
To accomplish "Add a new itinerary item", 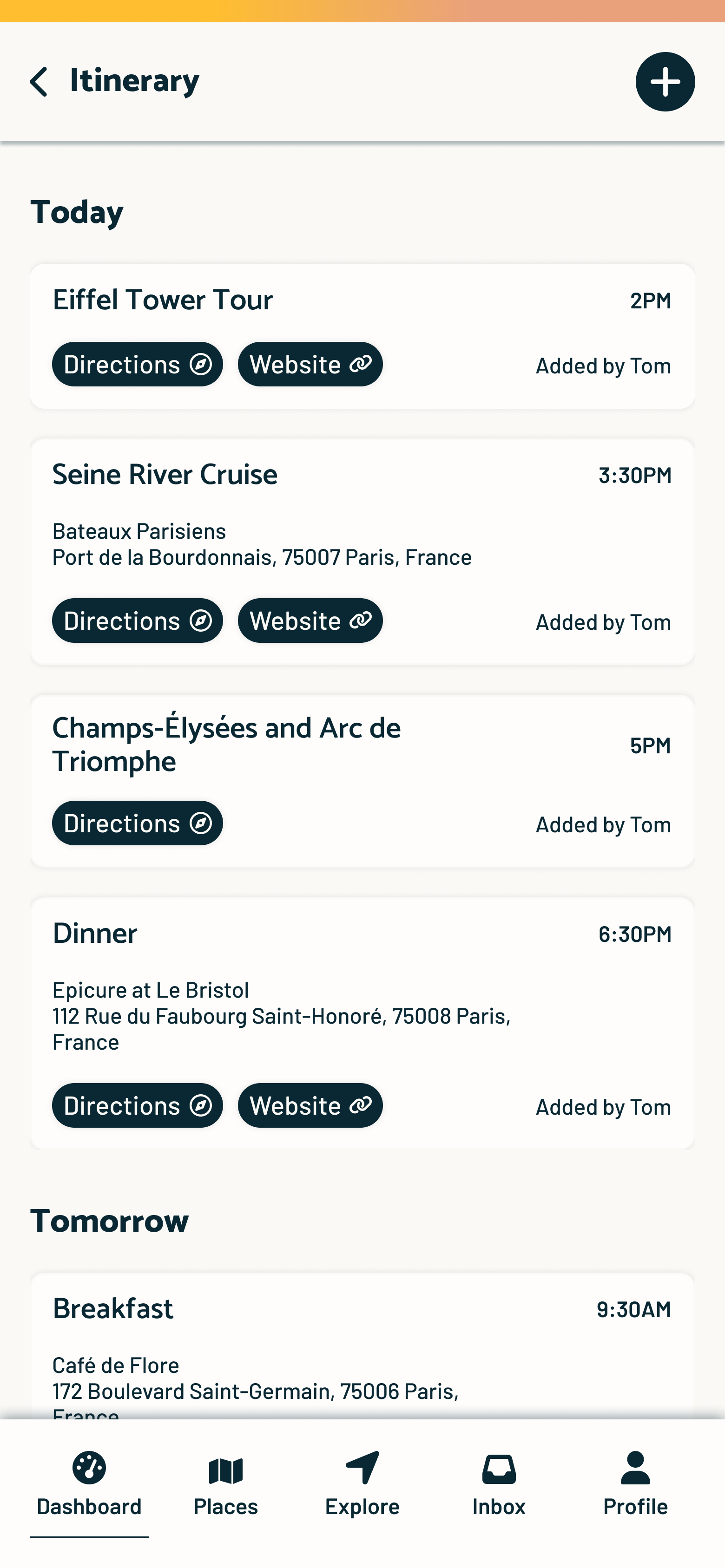I will (x=665, y=82).
